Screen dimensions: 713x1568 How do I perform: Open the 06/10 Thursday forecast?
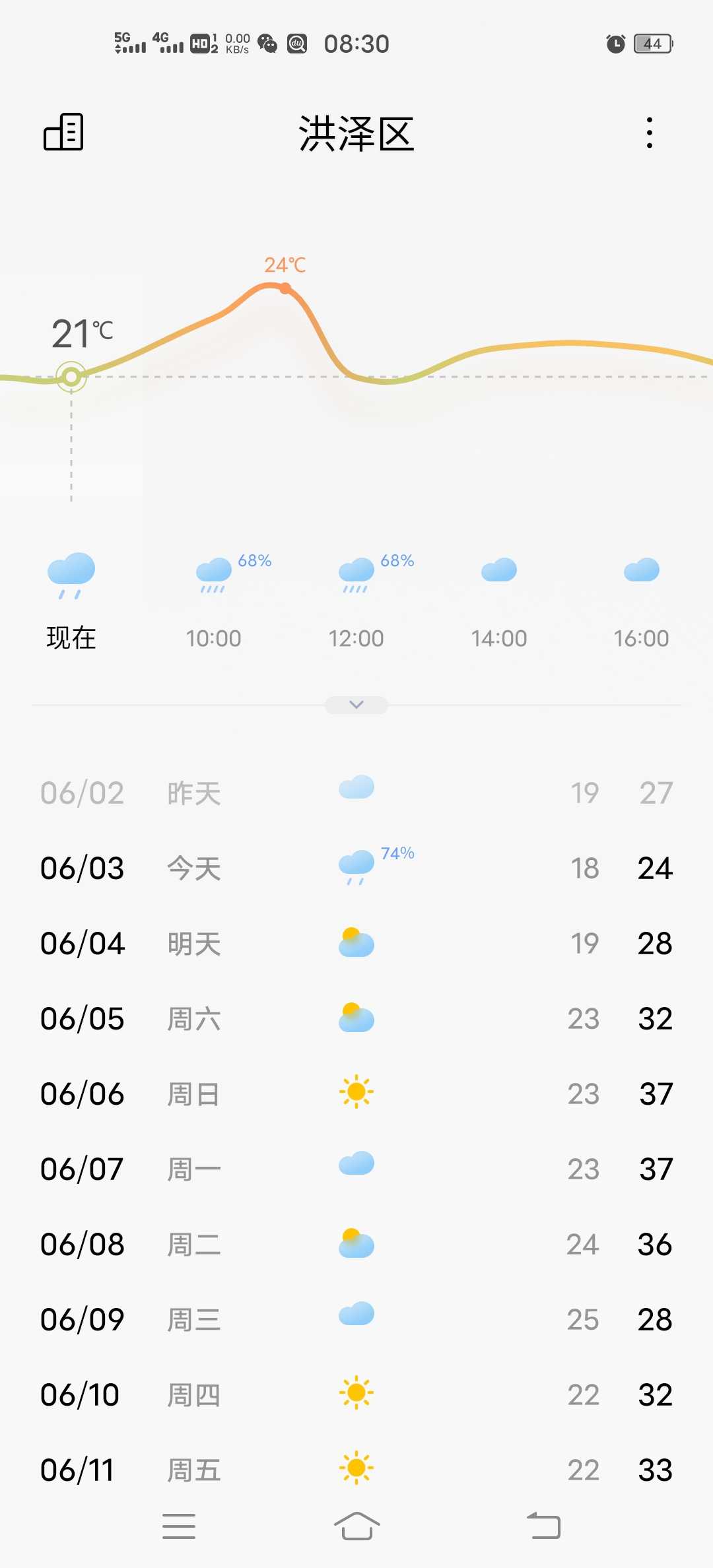[x=356, y=1394]
